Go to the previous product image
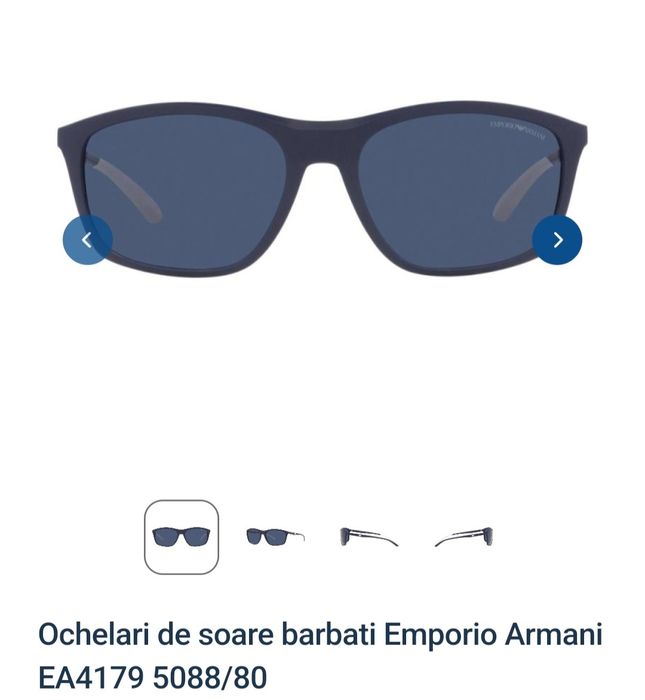This screenshot has height=700, width=645. tap(87, 240)
